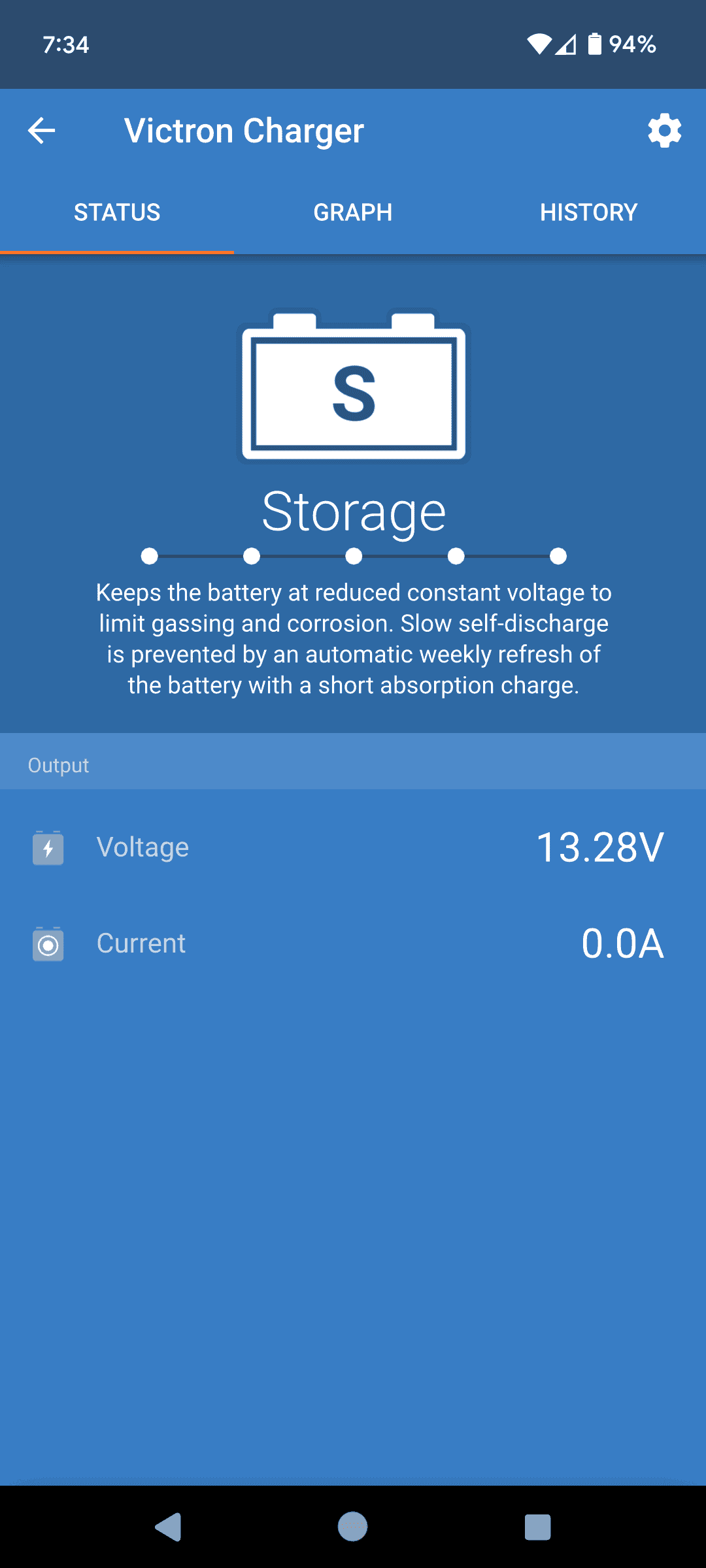Go back using the app bar arrow
The width and height of the screenshot is (706, 1568).
tap(41, 131)
